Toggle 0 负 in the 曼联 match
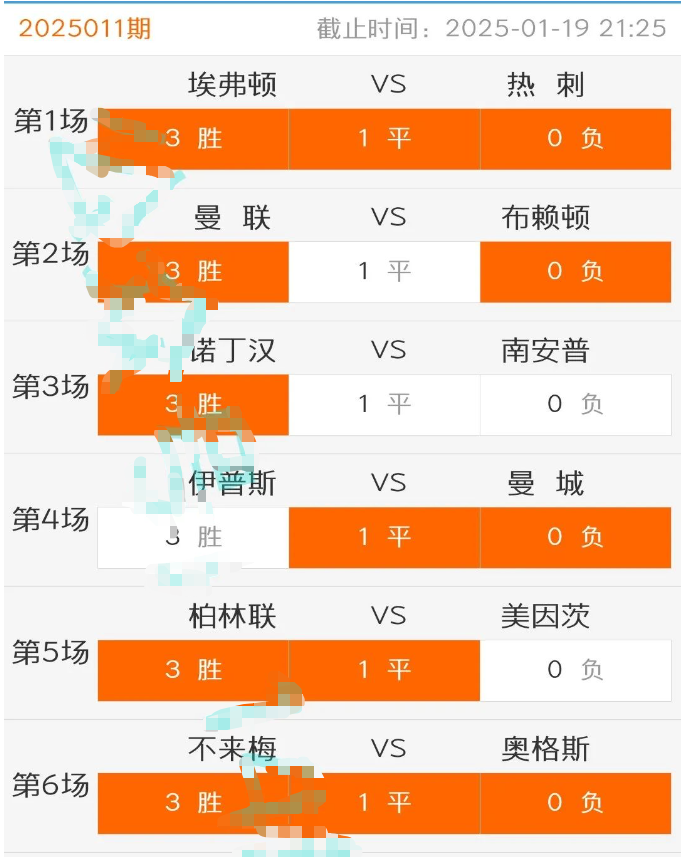 [x=575, y=271]
